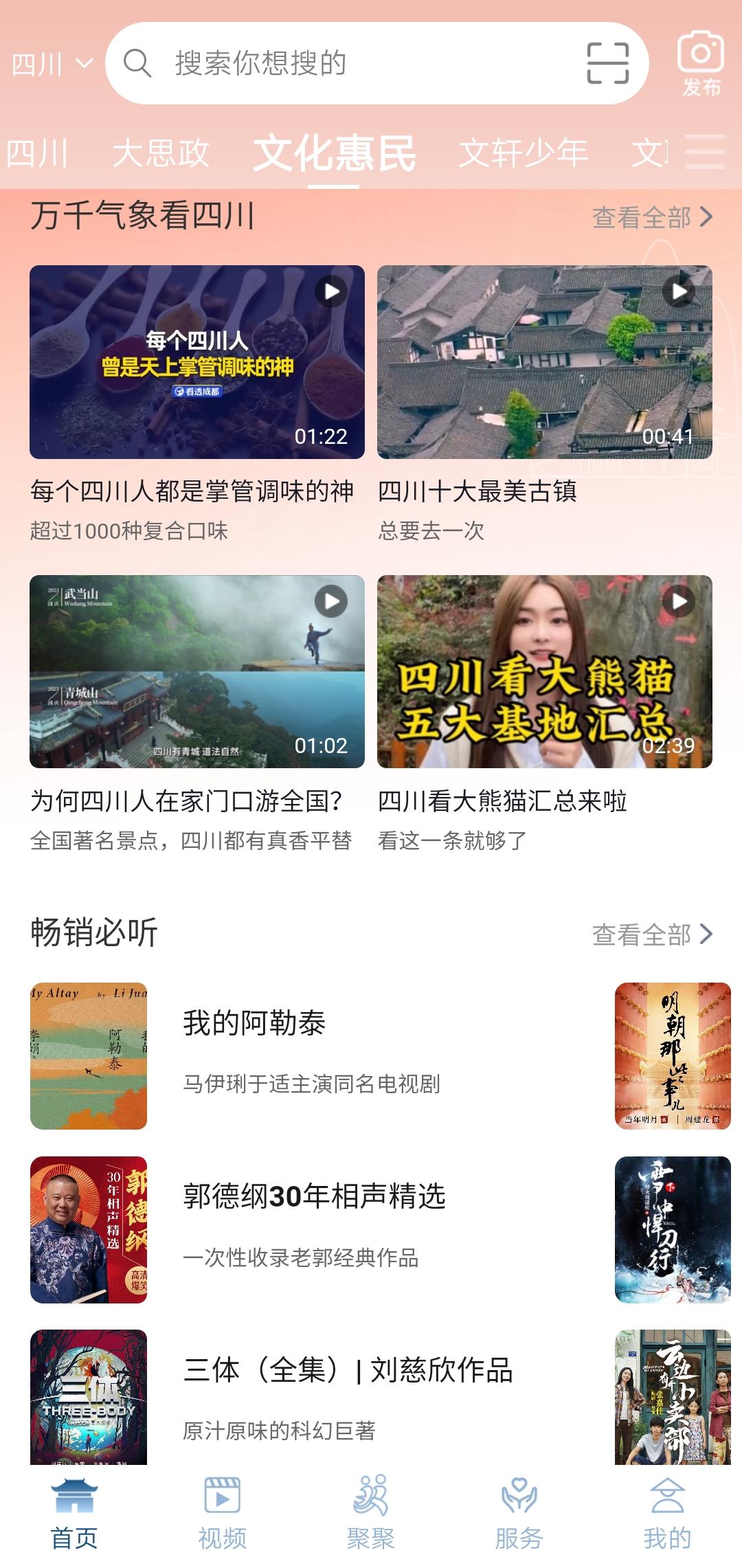Screen dimensions: 742x1568
Task: Go to the 视频 tab
Action: tap(222, 1512)
